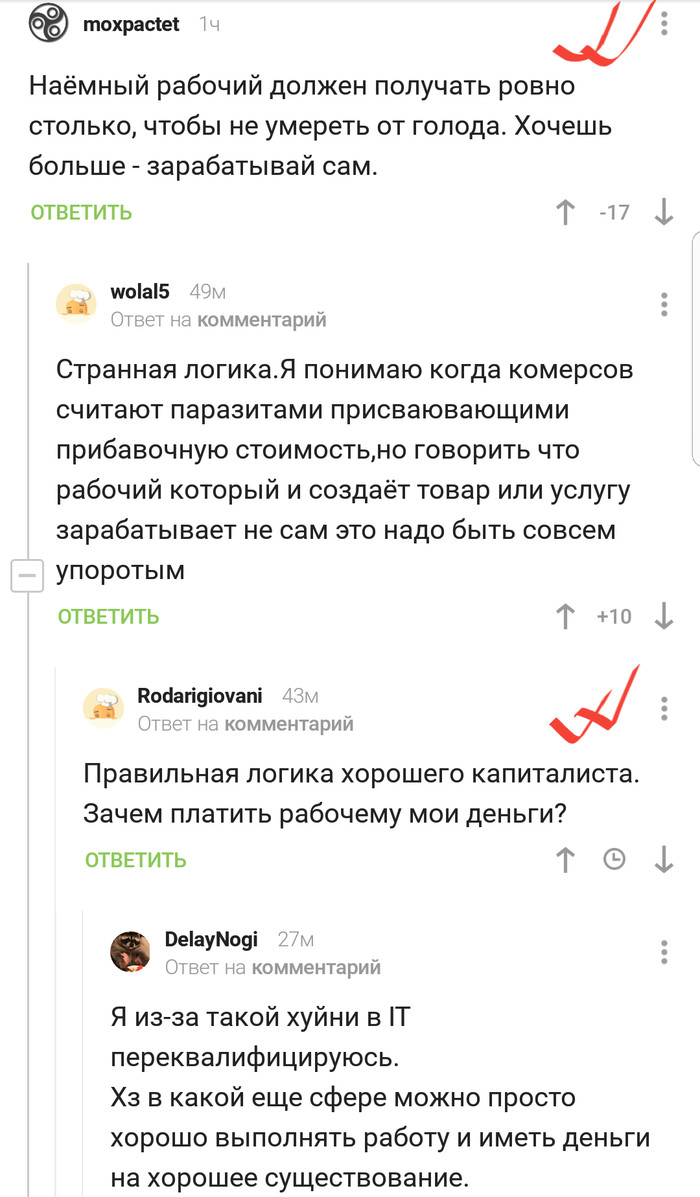
Task: Downvote Rodarigiovani's comment
Action: (664, 860)
